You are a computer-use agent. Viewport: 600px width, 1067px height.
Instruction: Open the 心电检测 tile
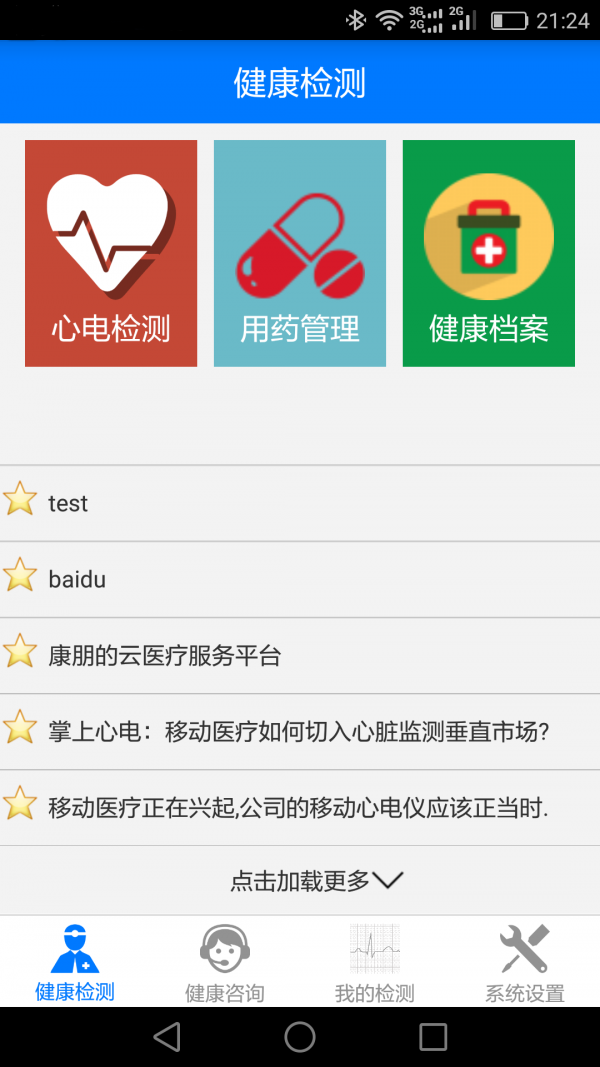[x=111, y=253]
